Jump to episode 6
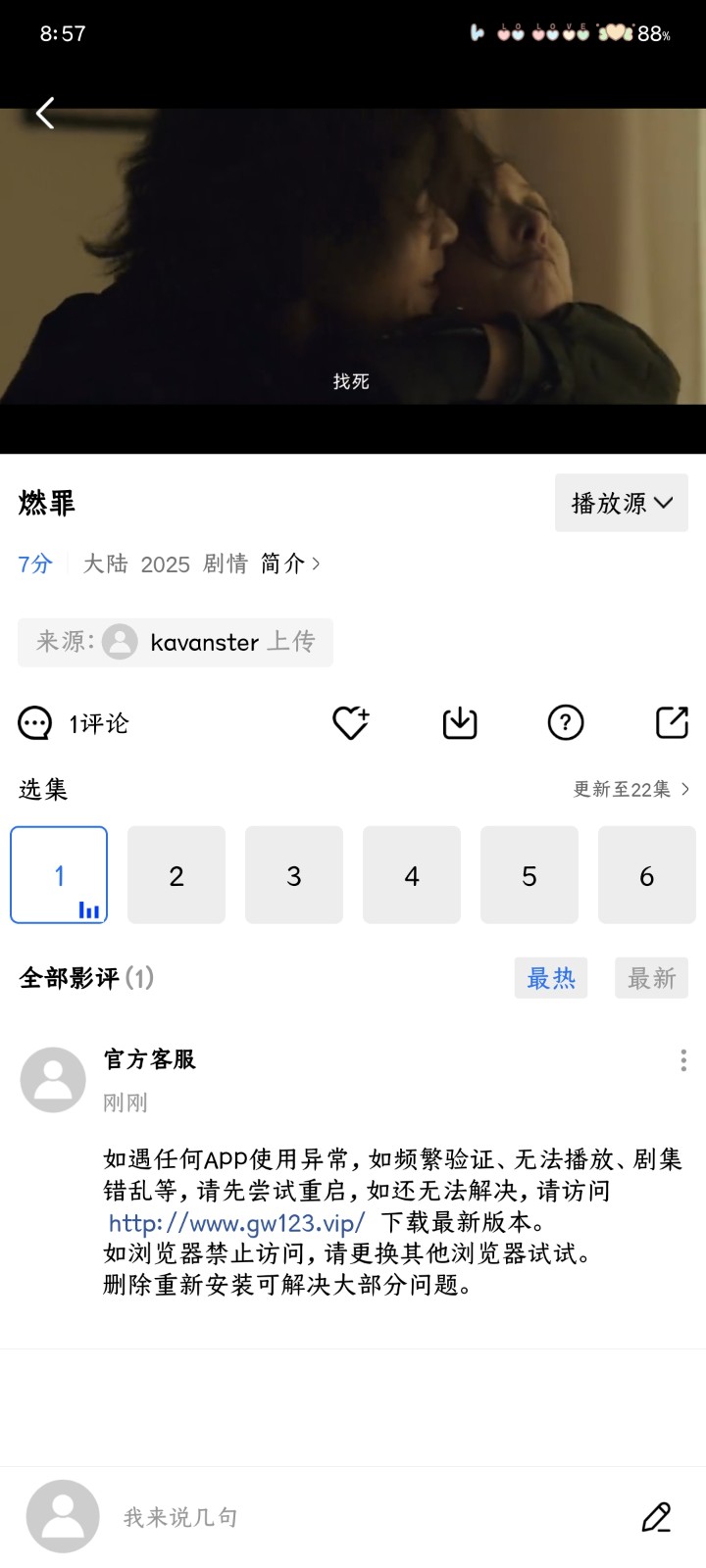The image size is (706, 1568). (647, 875)
